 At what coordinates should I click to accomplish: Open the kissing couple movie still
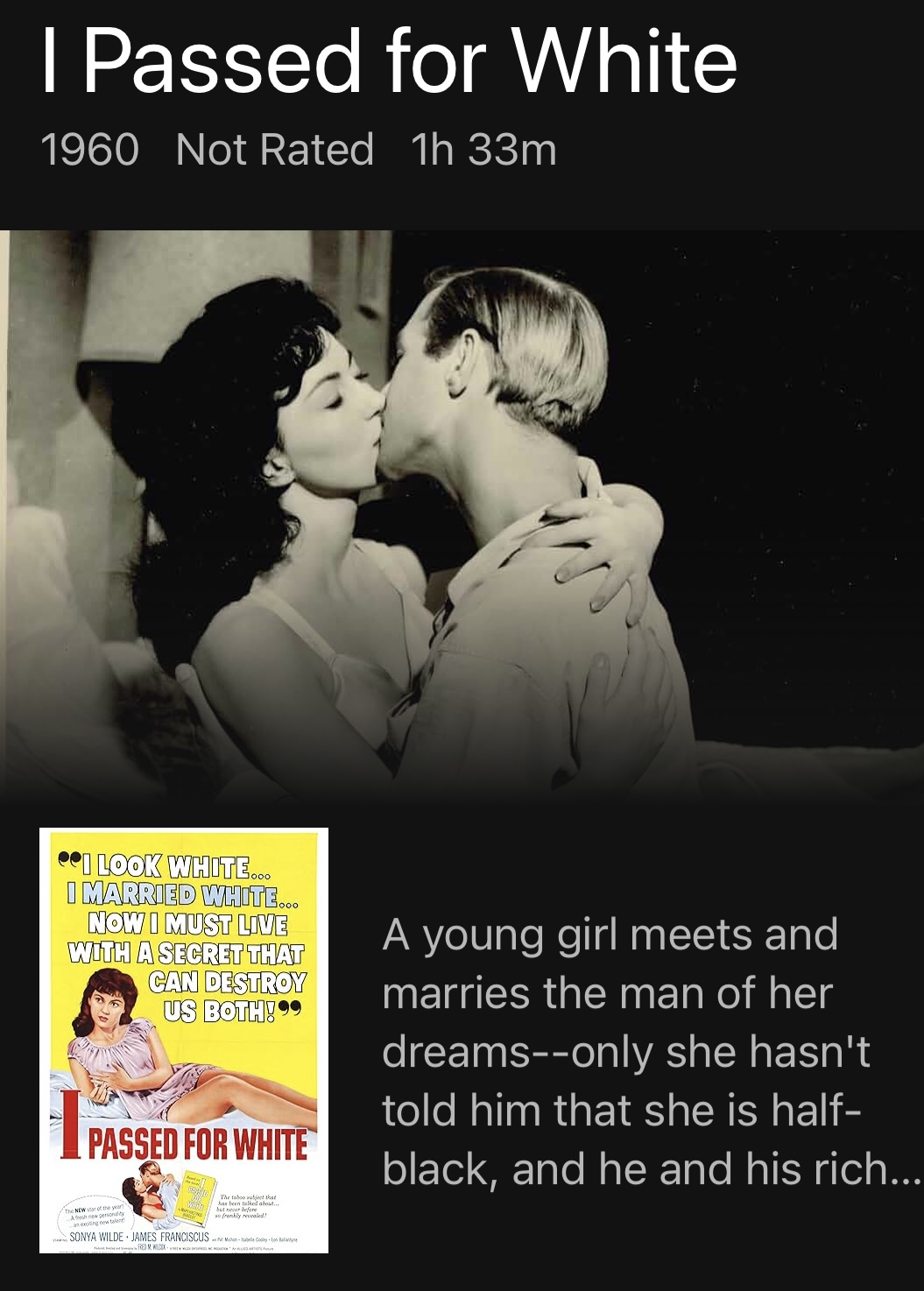[x=462, y=517]
